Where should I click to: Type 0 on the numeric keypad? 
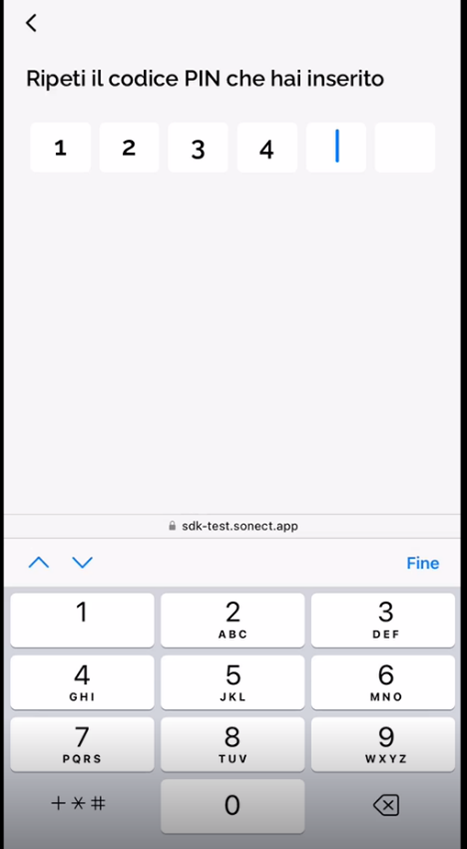232,806
